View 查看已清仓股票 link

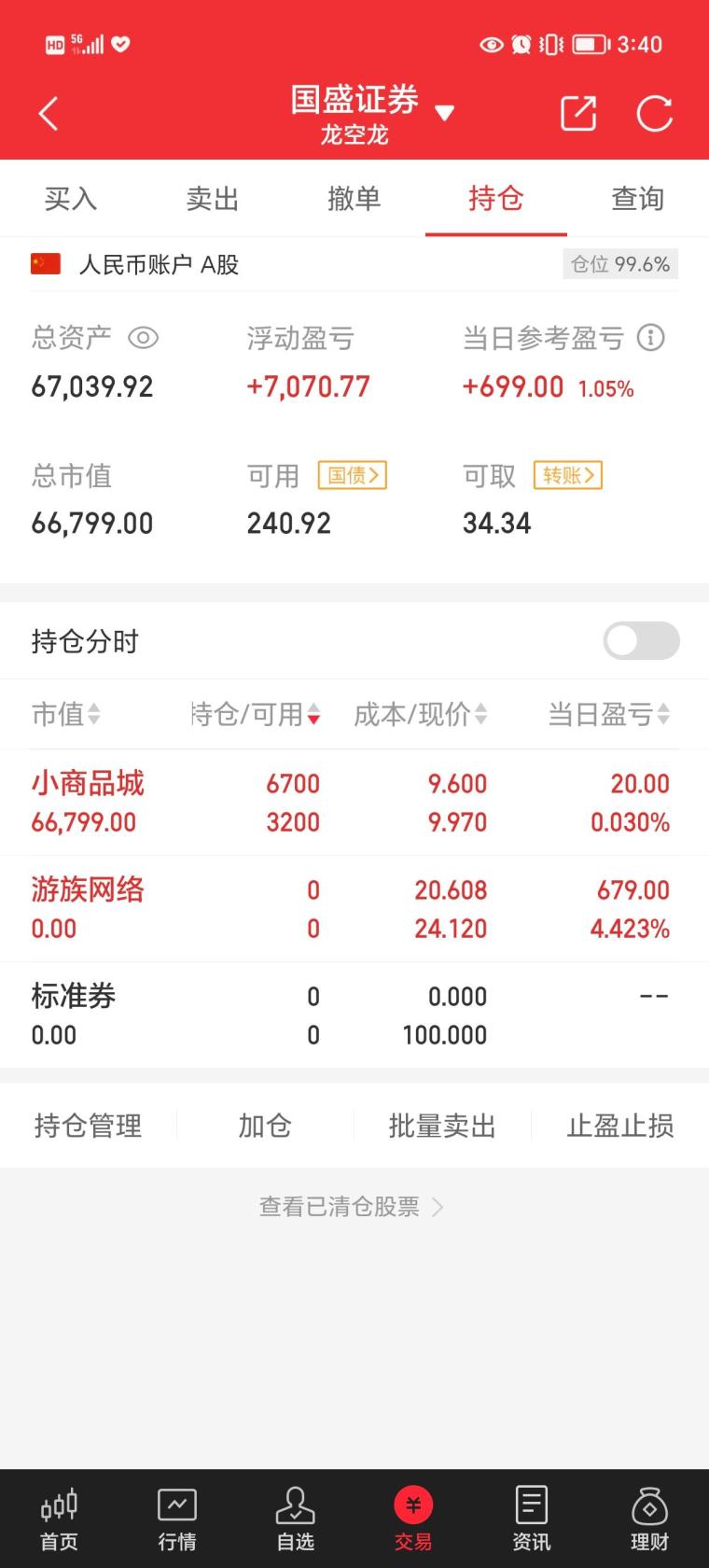pyautogui.click(x=351, y=1207)
